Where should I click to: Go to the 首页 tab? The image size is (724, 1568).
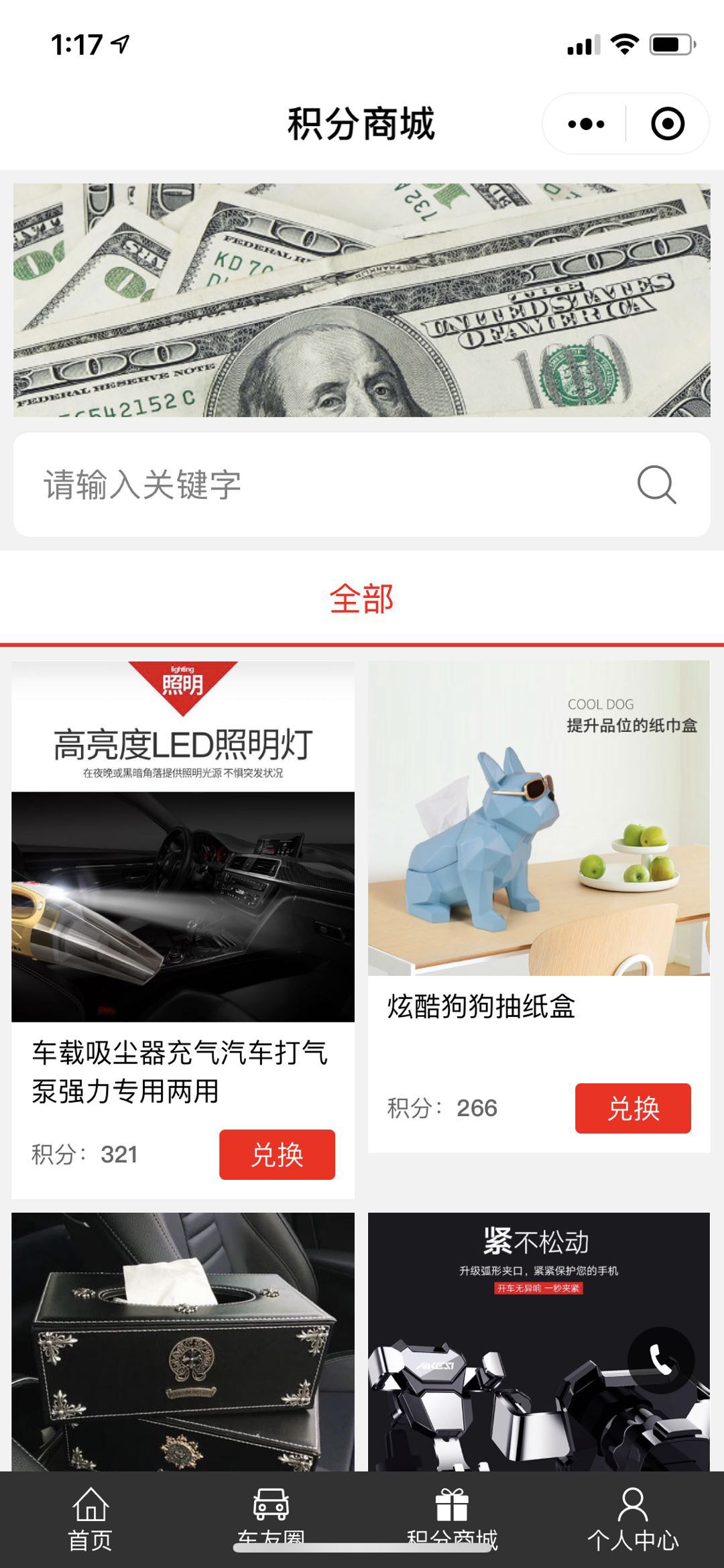tap(90, 1518)
